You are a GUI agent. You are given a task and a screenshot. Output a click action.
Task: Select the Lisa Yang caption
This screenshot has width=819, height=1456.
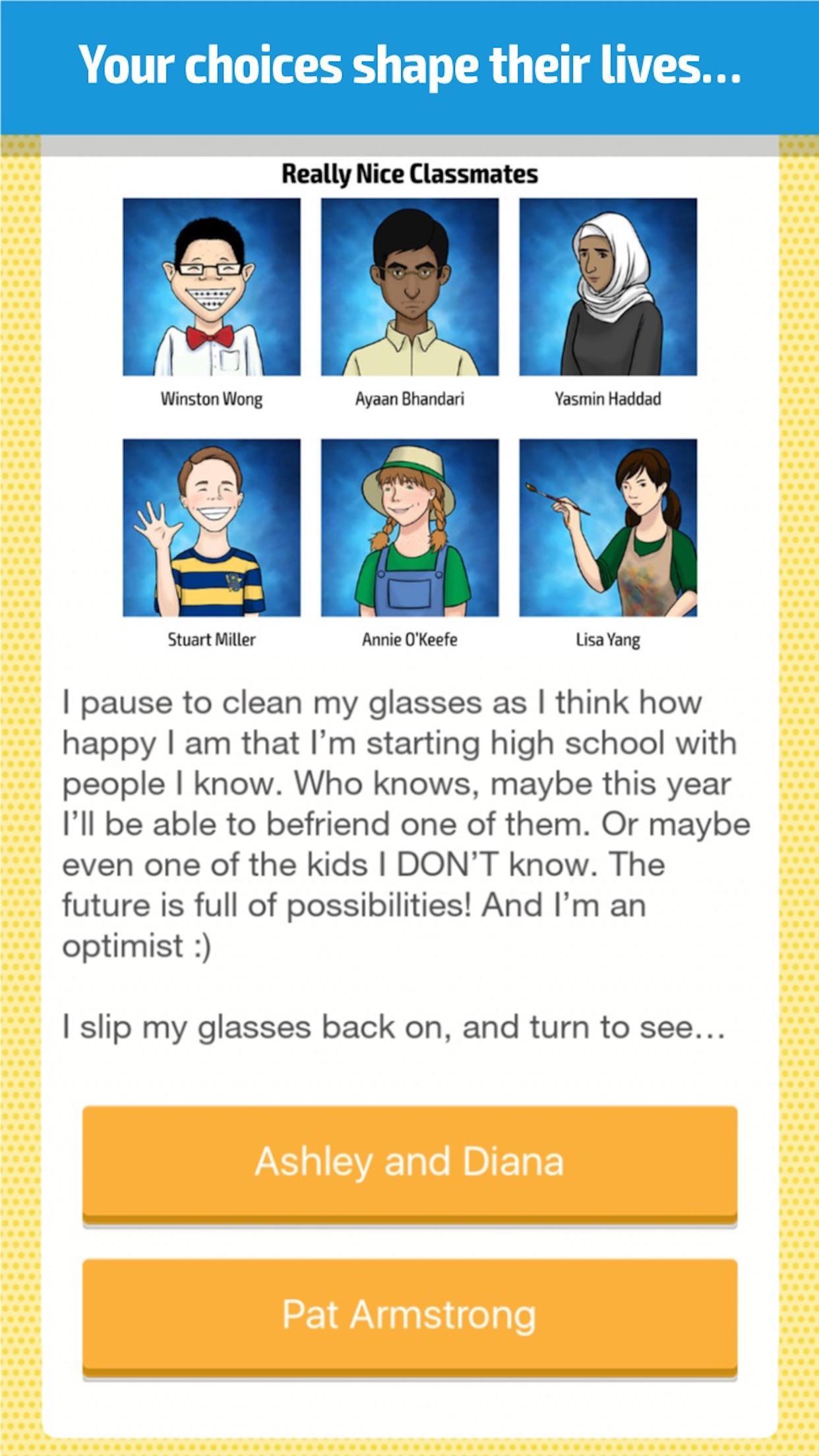point(607,639)
